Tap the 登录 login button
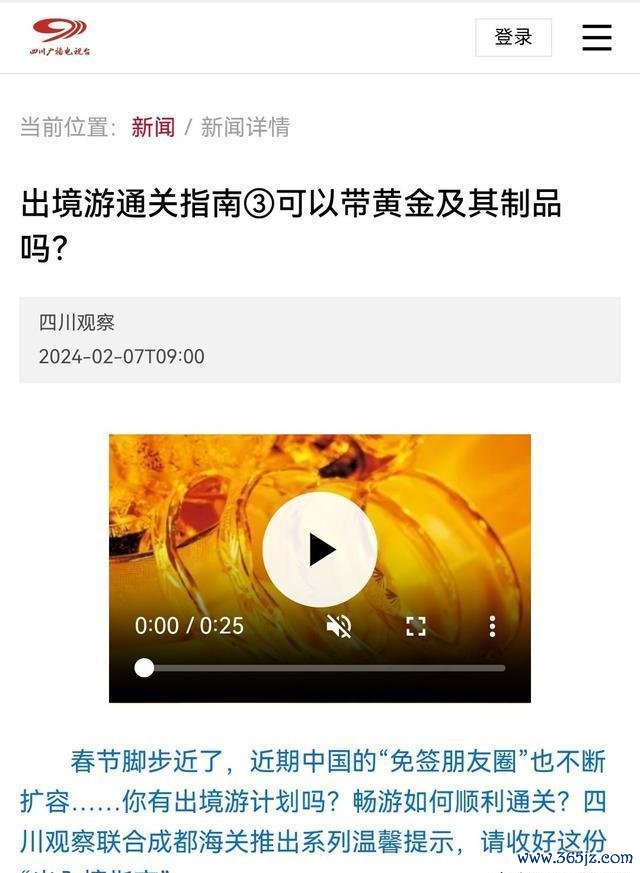640x873 pixels. pyautogui.click(x=513, y=38)
